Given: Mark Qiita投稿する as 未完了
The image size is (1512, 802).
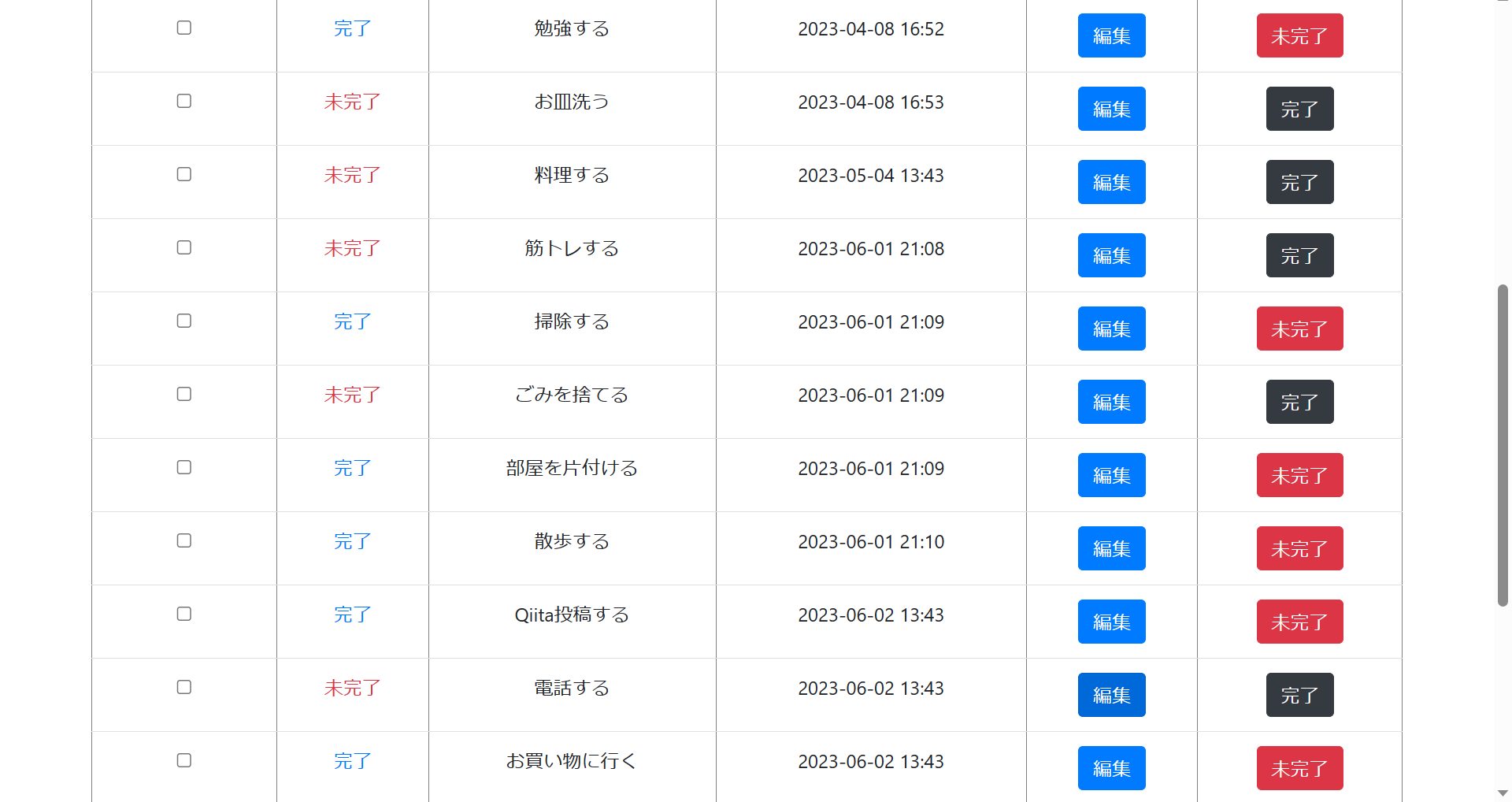Looking at the screenshot, I should (x=1299, y=622).
